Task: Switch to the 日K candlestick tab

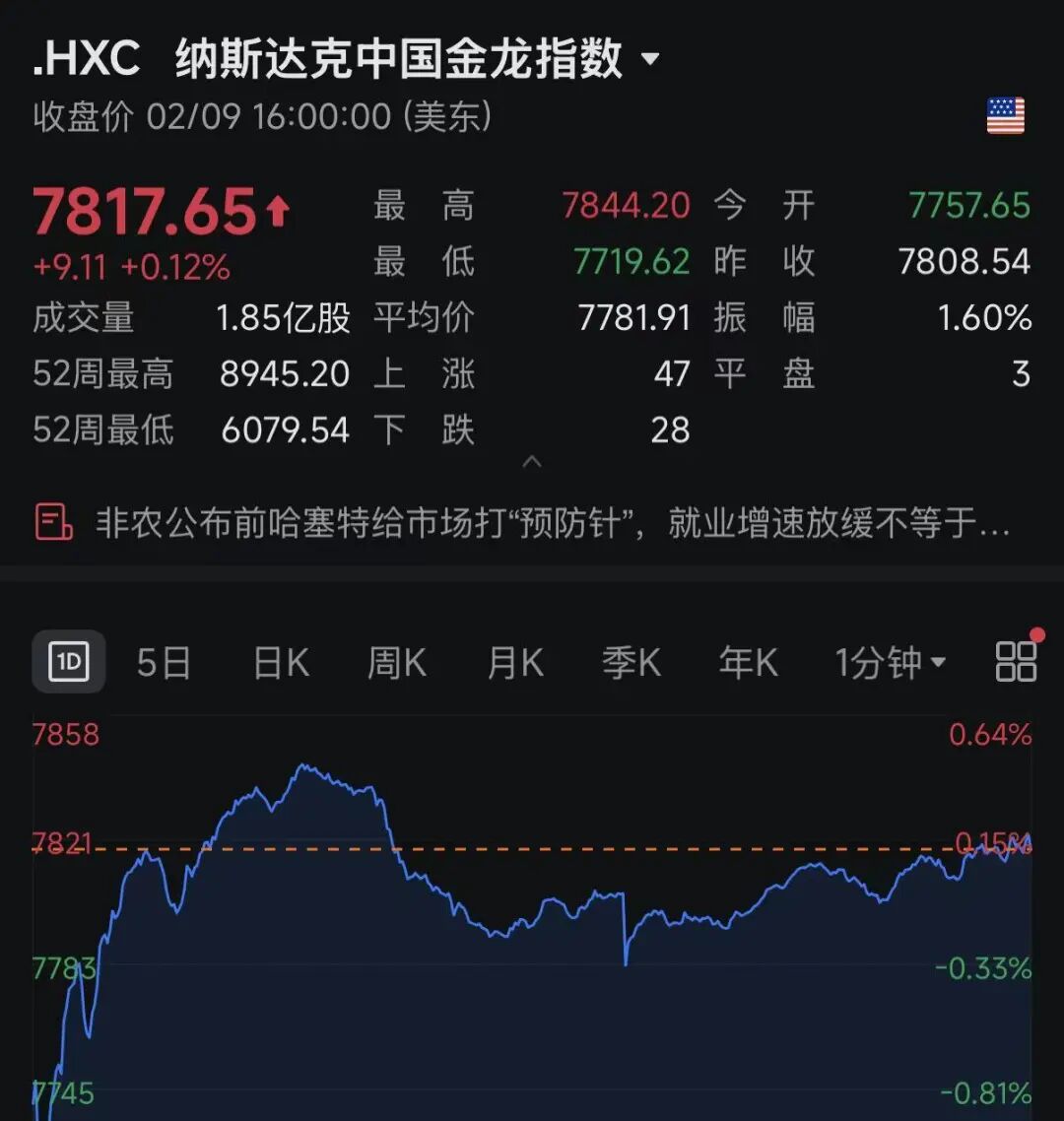Action: (x=279, y=663)
